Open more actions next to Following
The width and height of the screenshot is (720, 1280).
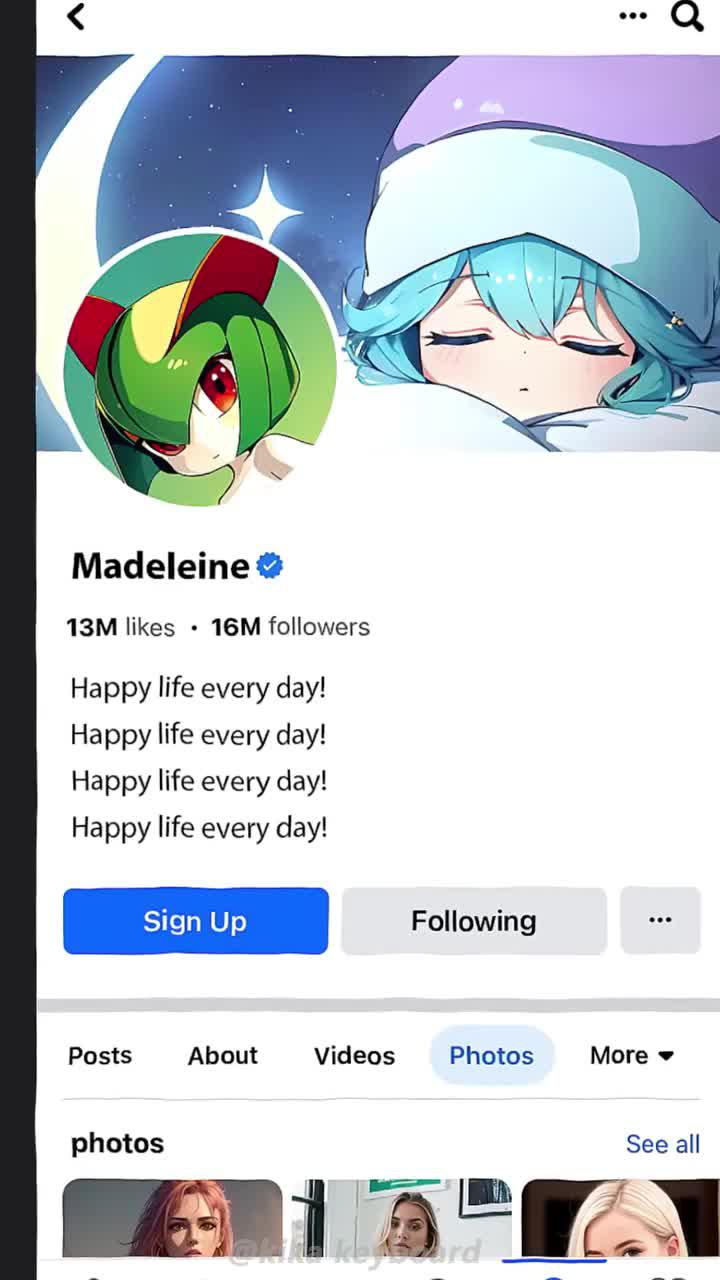(x=660, y=920)
